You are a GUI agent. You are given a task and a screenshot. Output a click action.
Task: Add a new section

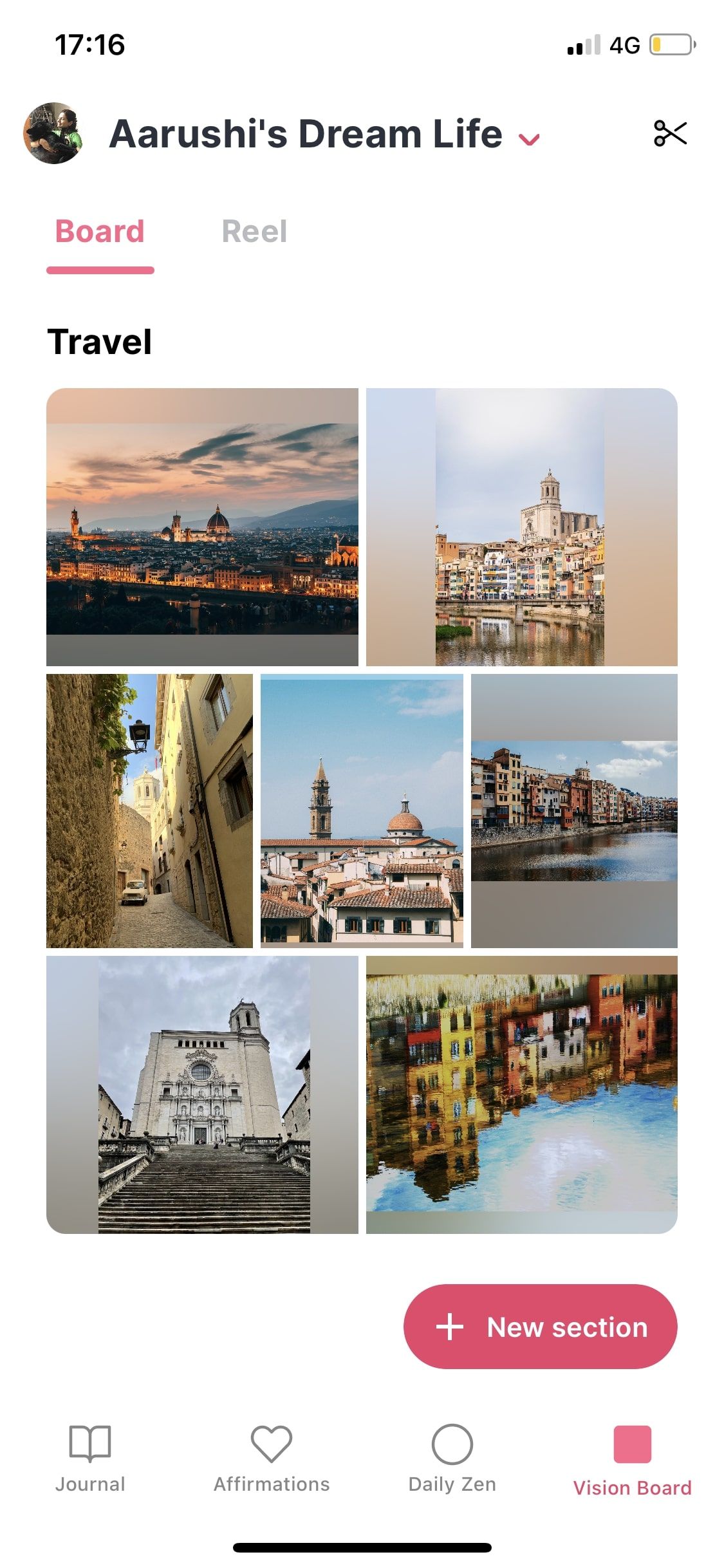tap(541, 1327)
